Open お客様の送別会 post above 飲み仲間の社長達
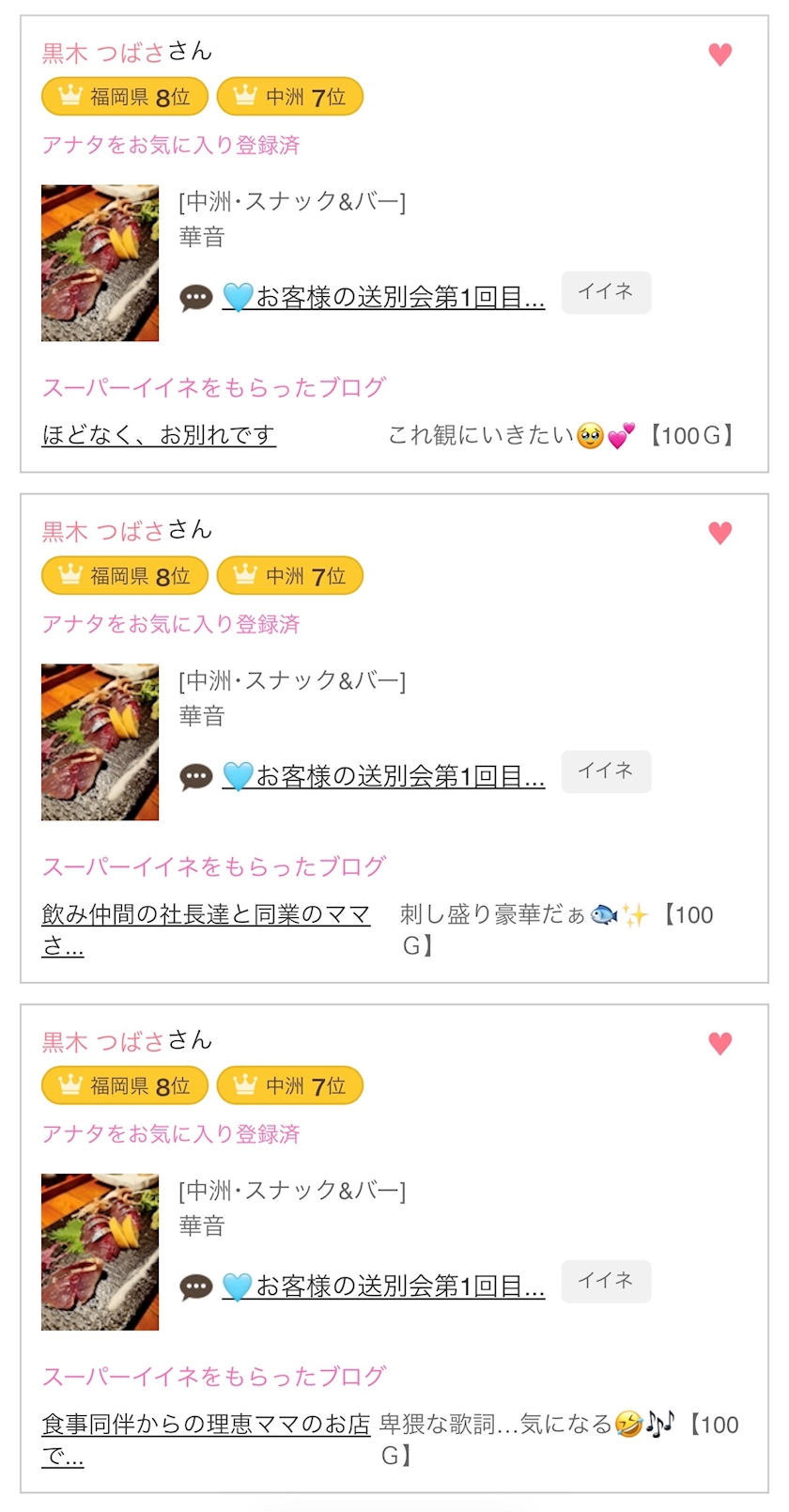This screenshot has width=789, height=1512. click(x=383, y=777)
